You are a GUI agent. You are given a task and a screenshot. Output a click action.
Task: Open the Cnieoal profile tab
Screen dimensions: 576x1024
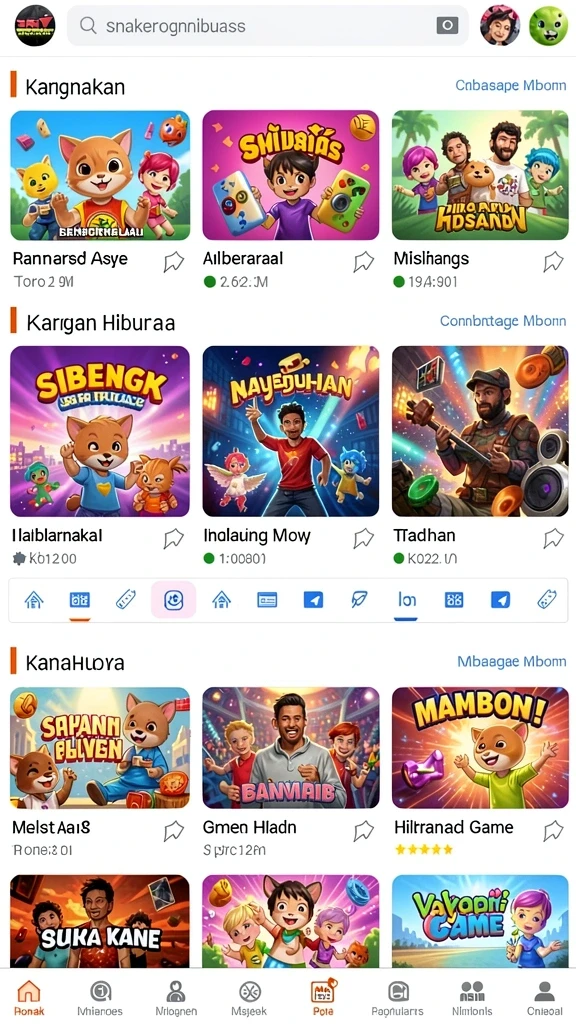tap(544, 997)
